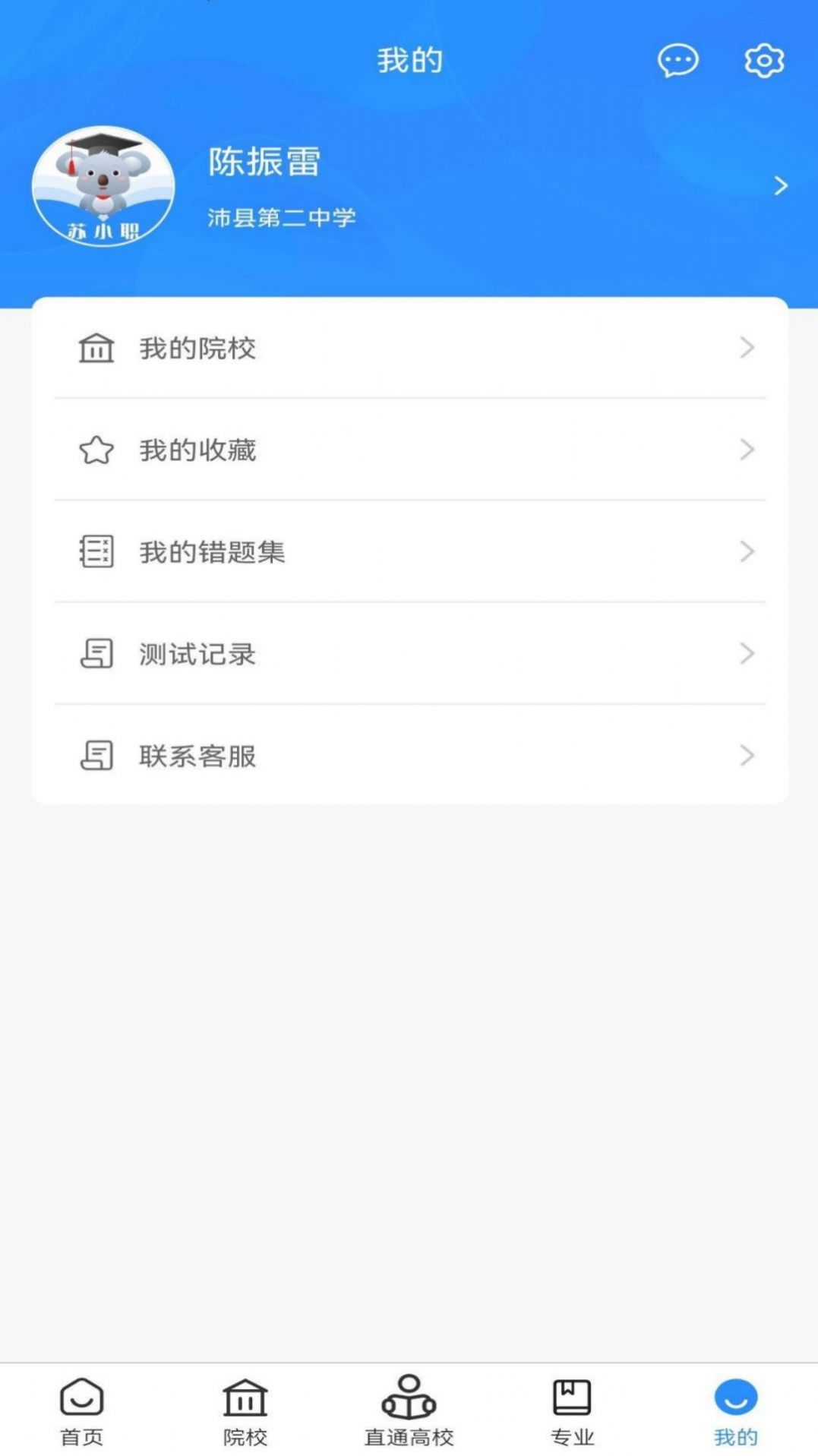The width and height of the screenshot is (818, 1456).
Task: Expand 我的收藏 with its right arrow
Action: [748, 450]
